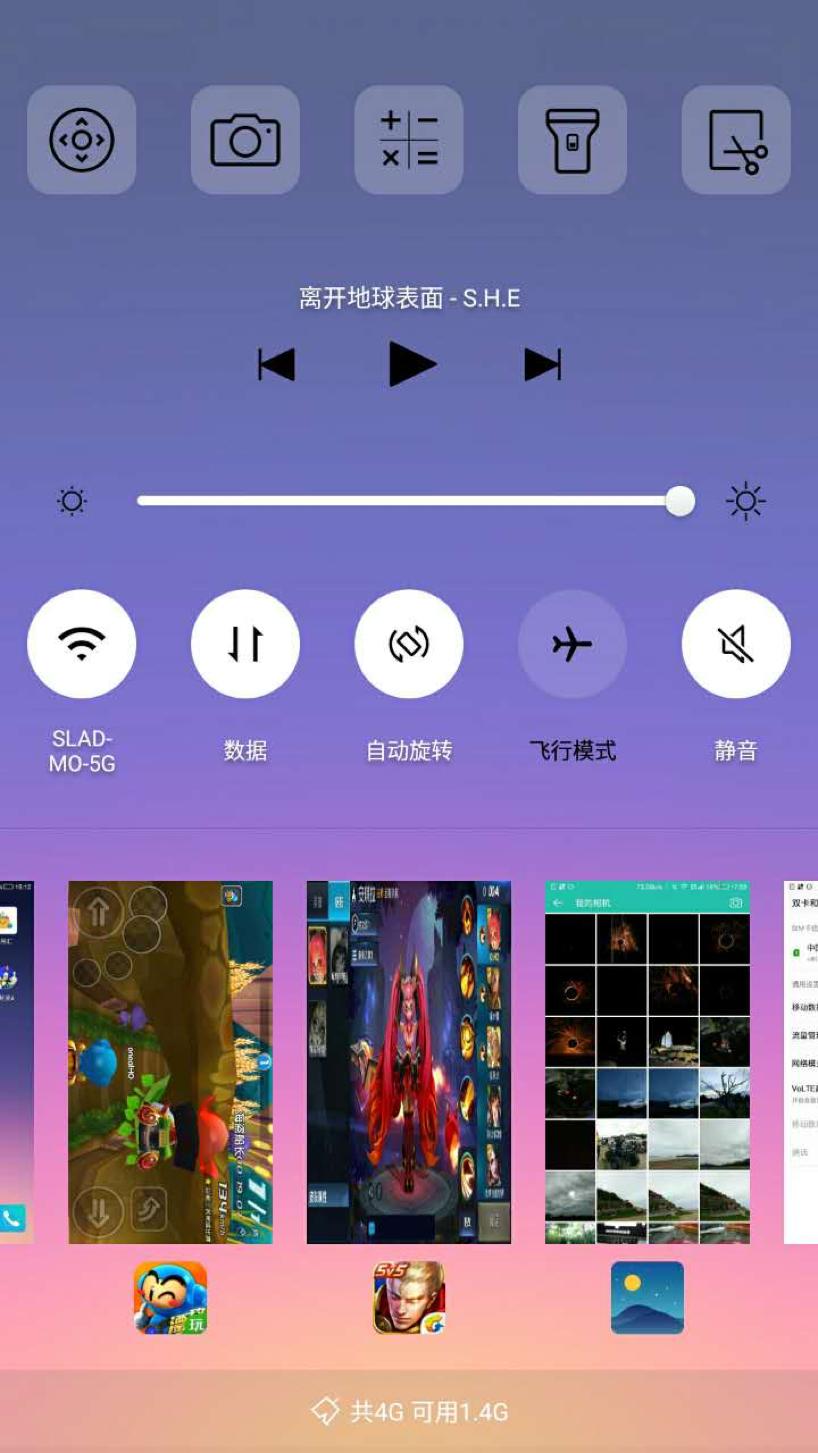Enable 飞行模式 airplane mode
The height and width of the screenshot is (1453, 818).
point(572,644)
